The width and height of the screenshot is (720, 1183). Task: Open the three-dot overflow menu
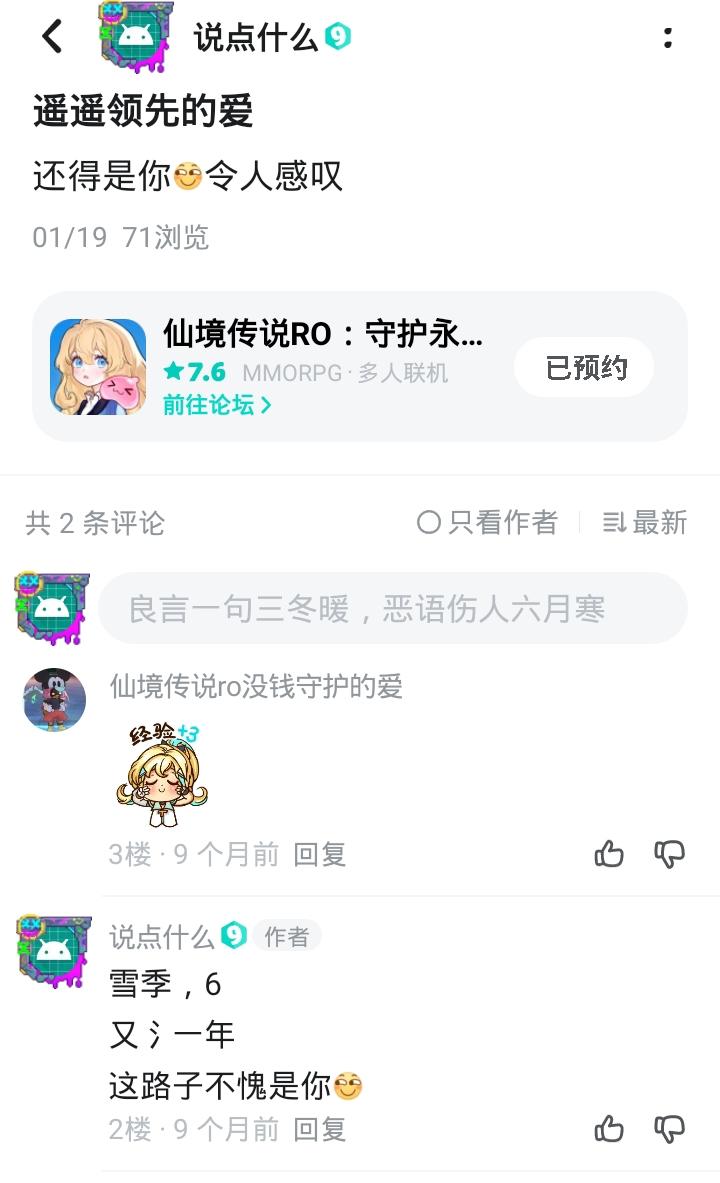tap(667, 36)
